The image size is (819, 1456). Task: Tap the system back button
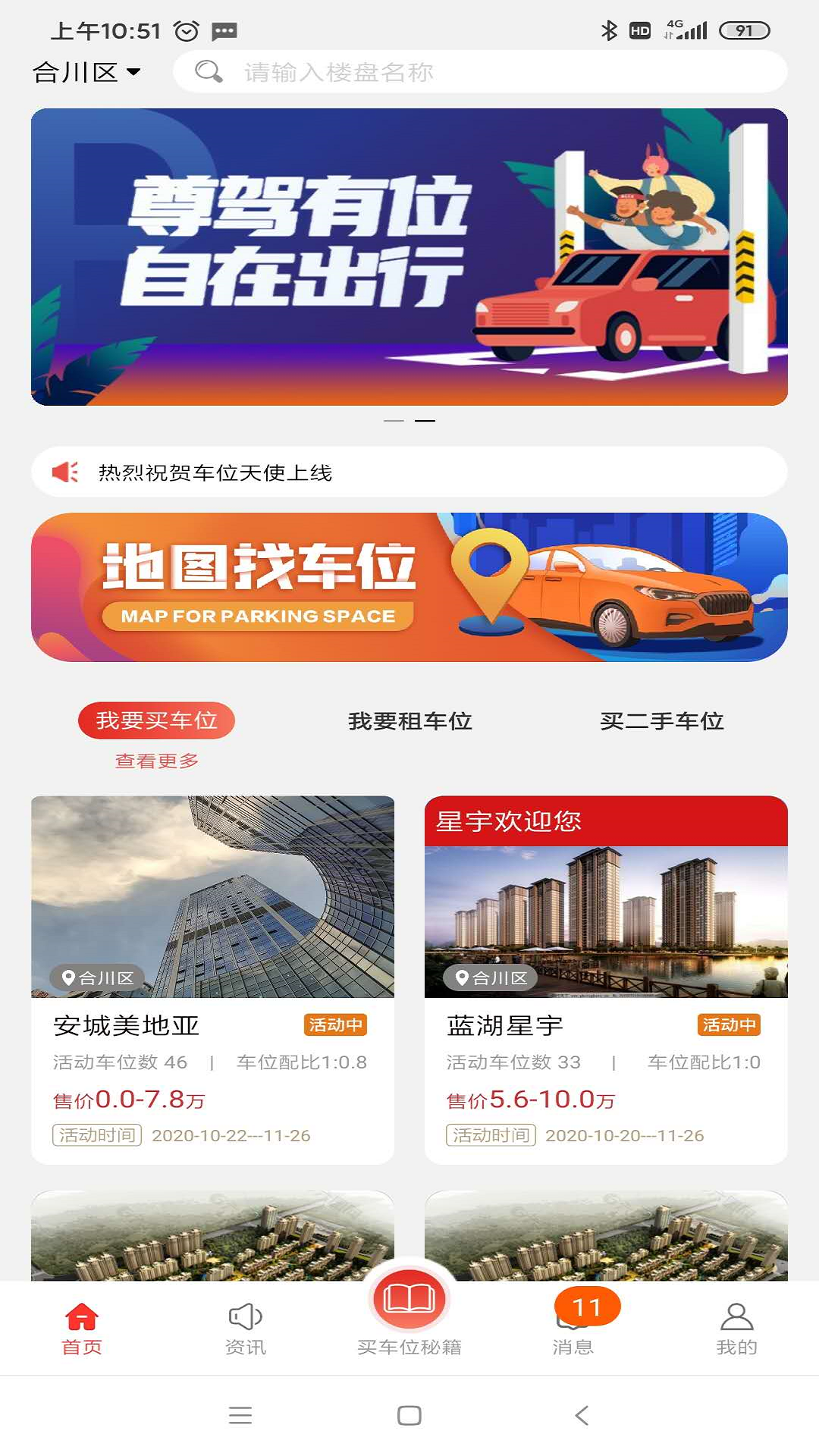[582, 1415]
